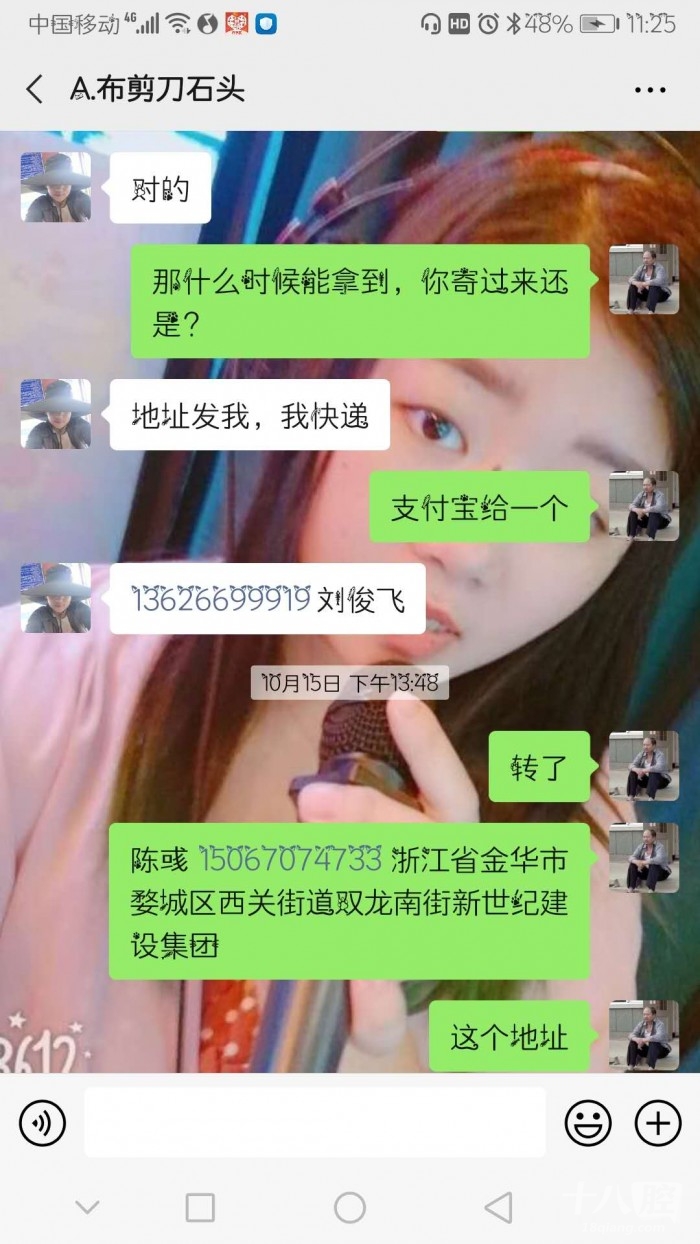Open the system recent apps view
The width and height of the screenshot is (700, 1244).
click(200, 1207)
